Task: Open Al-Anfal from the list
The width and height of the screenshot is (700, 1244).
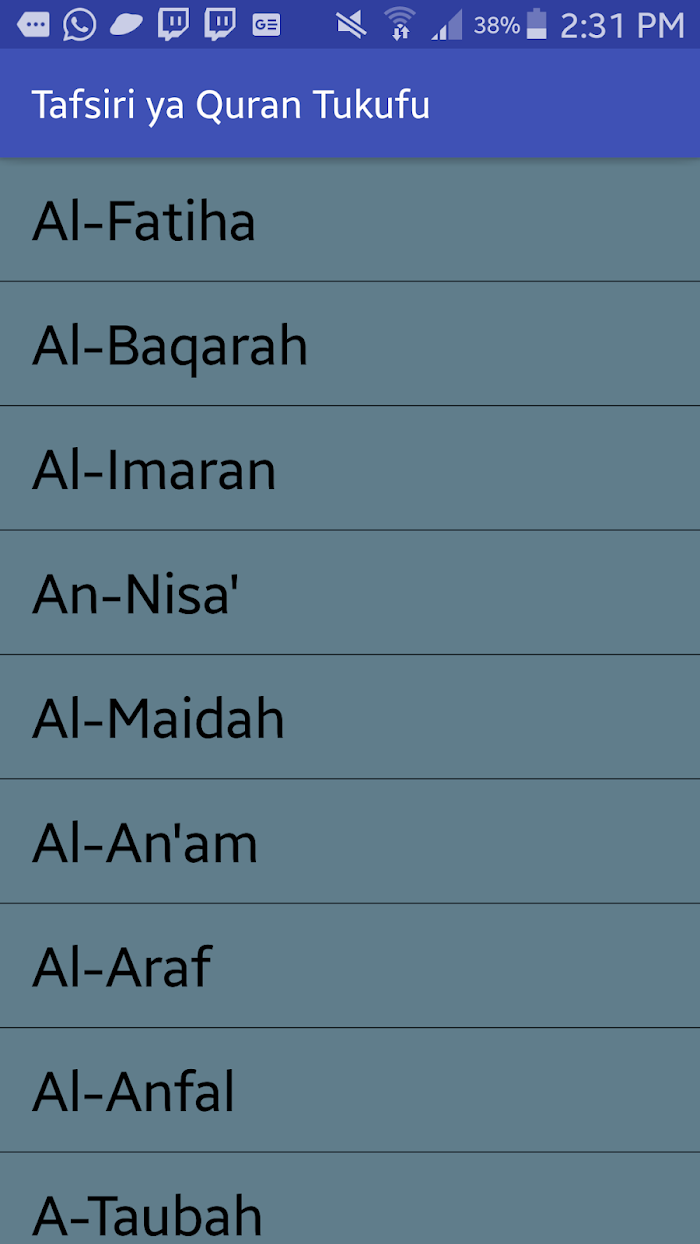Action: 350,1090
